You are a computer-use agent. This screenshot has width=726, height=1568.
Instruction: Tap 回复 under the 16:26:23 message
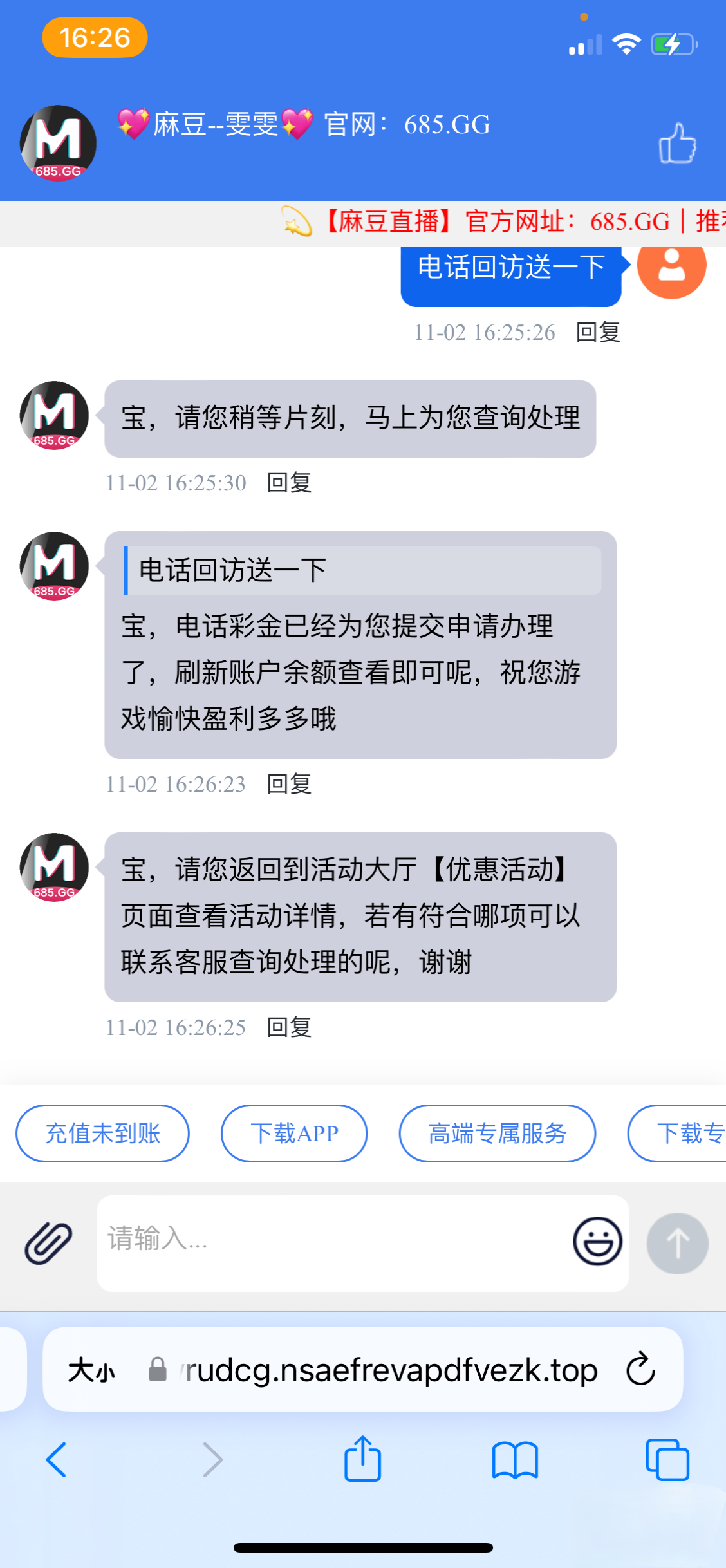289,784
